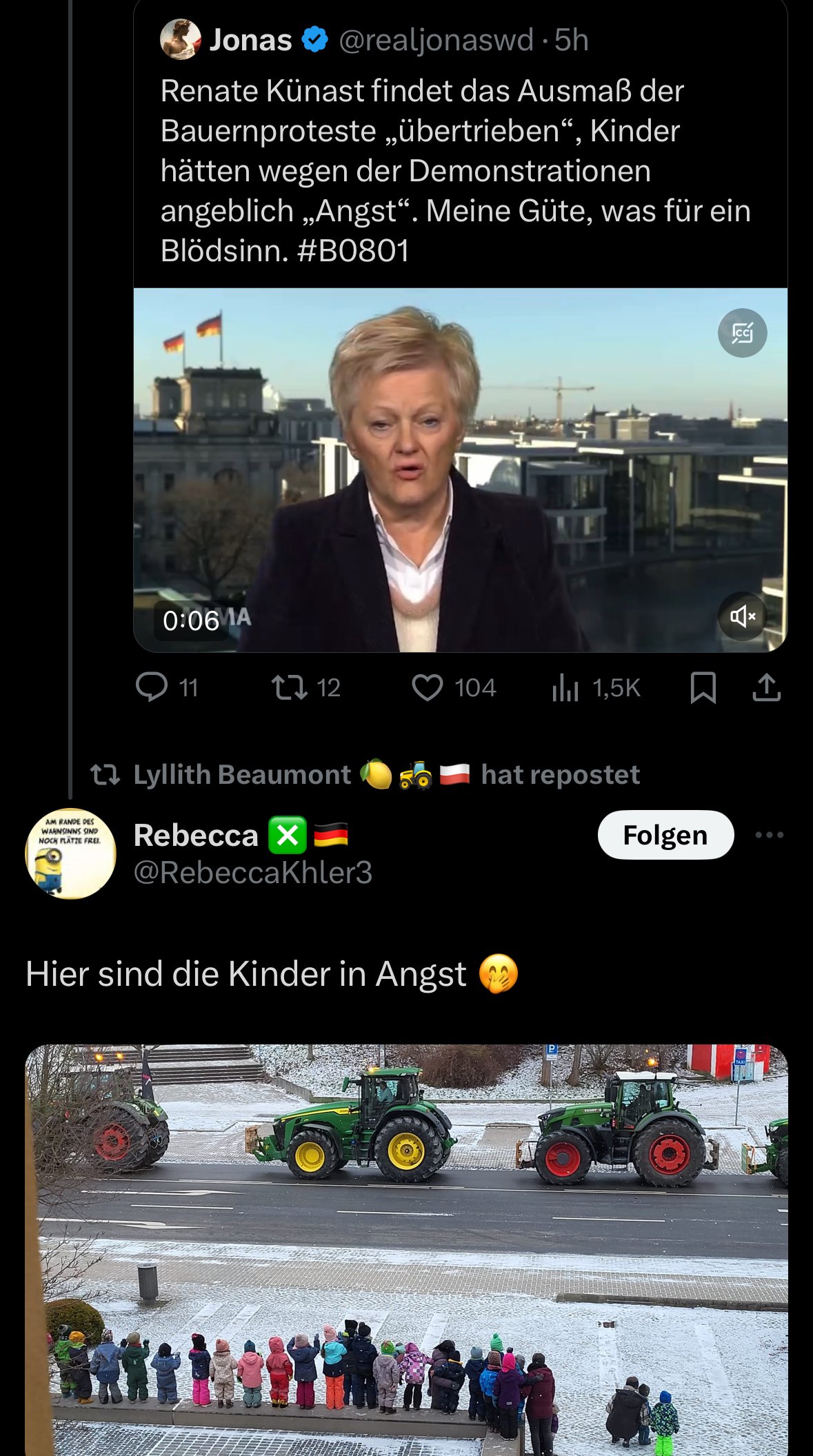Open Jonas's profile avatar

pos(181,40)
